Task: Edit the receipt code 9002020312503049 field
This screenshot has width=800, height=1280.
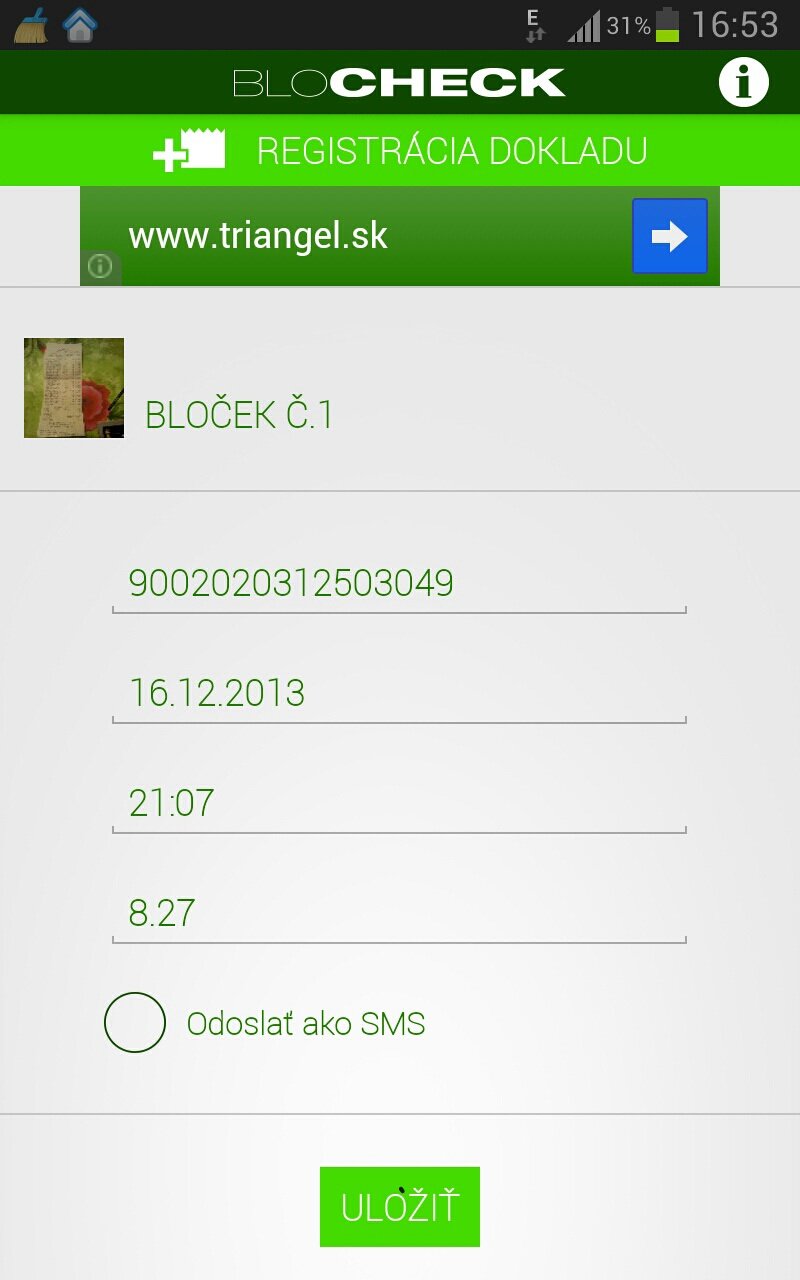Action: click(x=399, y=583)
